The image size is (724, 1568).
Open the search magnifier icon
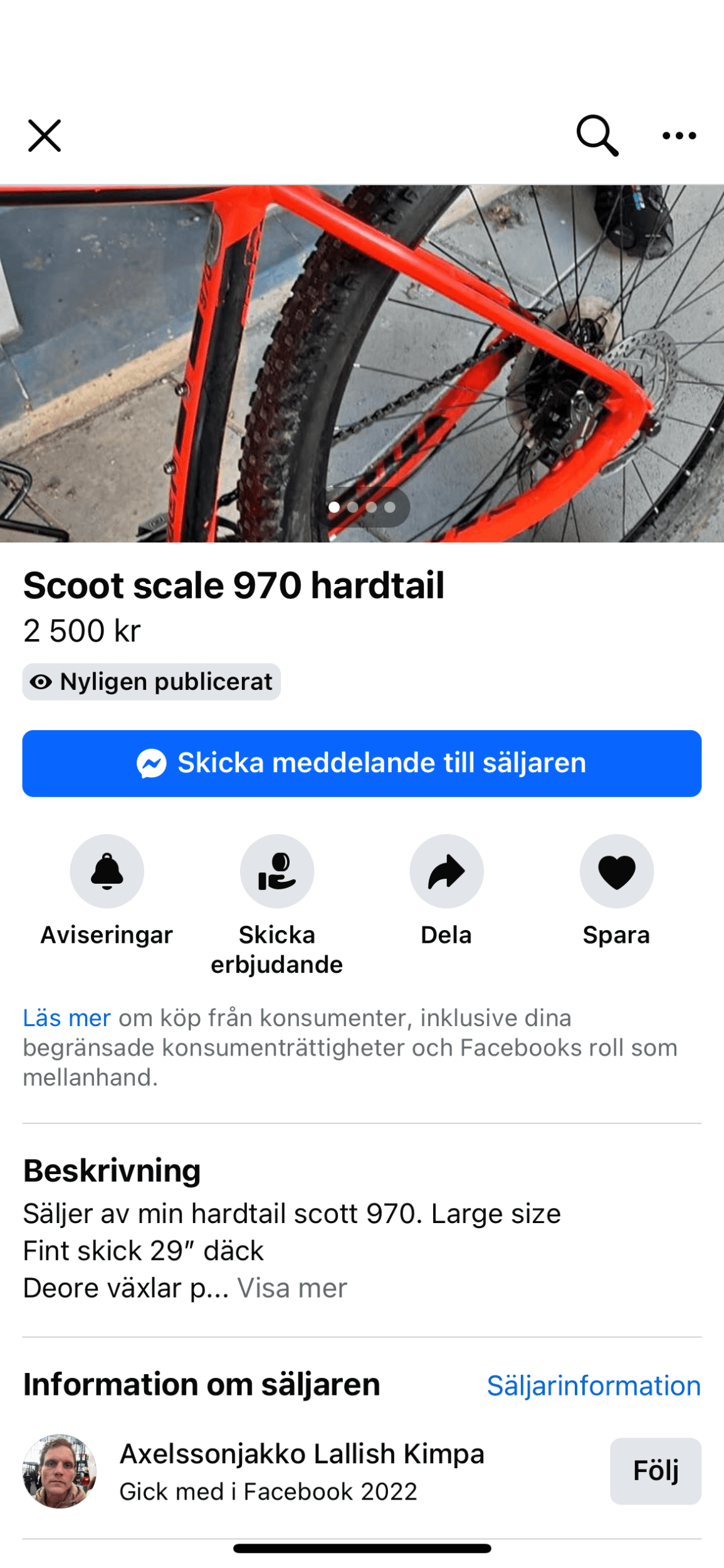[x=597, y=135]
